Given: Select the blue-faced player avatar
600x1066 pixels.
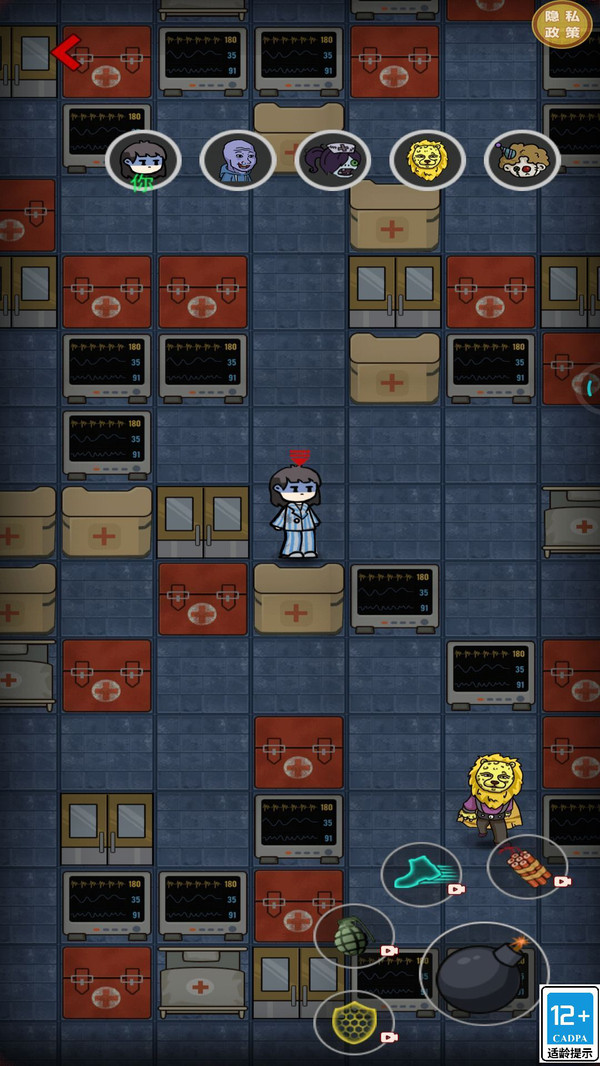Looking at the screenshot, I should (238, 160).
